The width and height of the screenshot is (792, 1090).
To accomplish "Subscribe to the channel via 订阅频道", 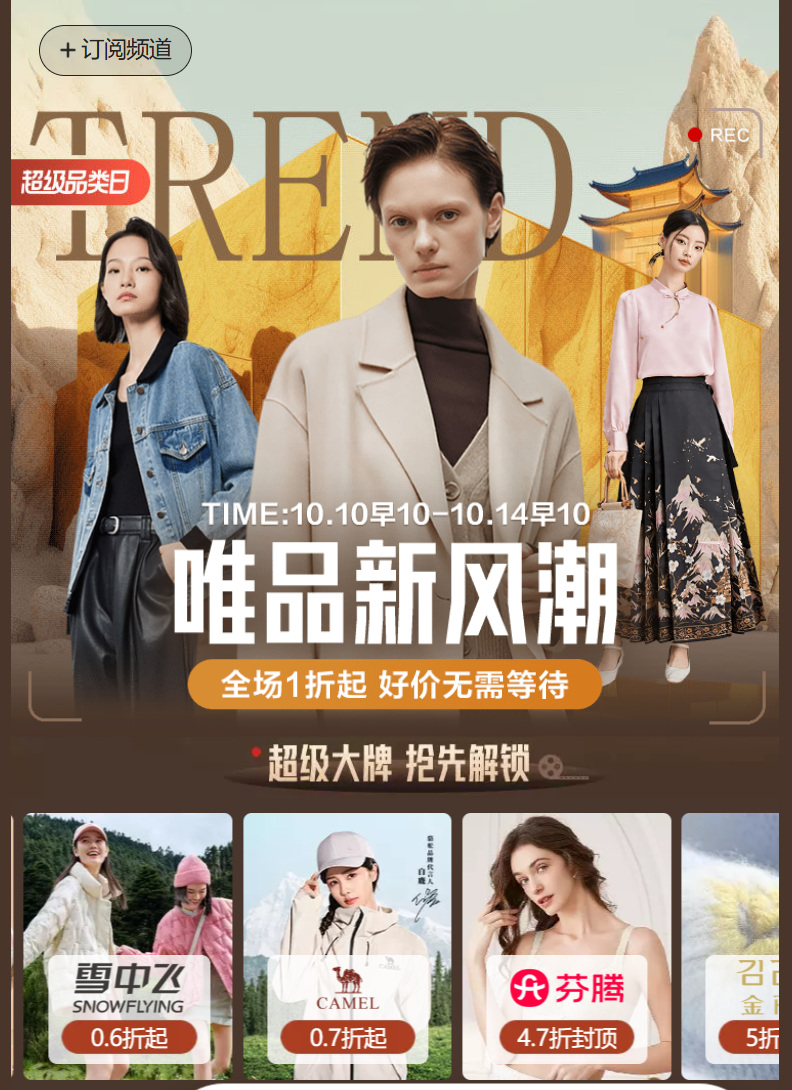I will click(x=115, y=50).
